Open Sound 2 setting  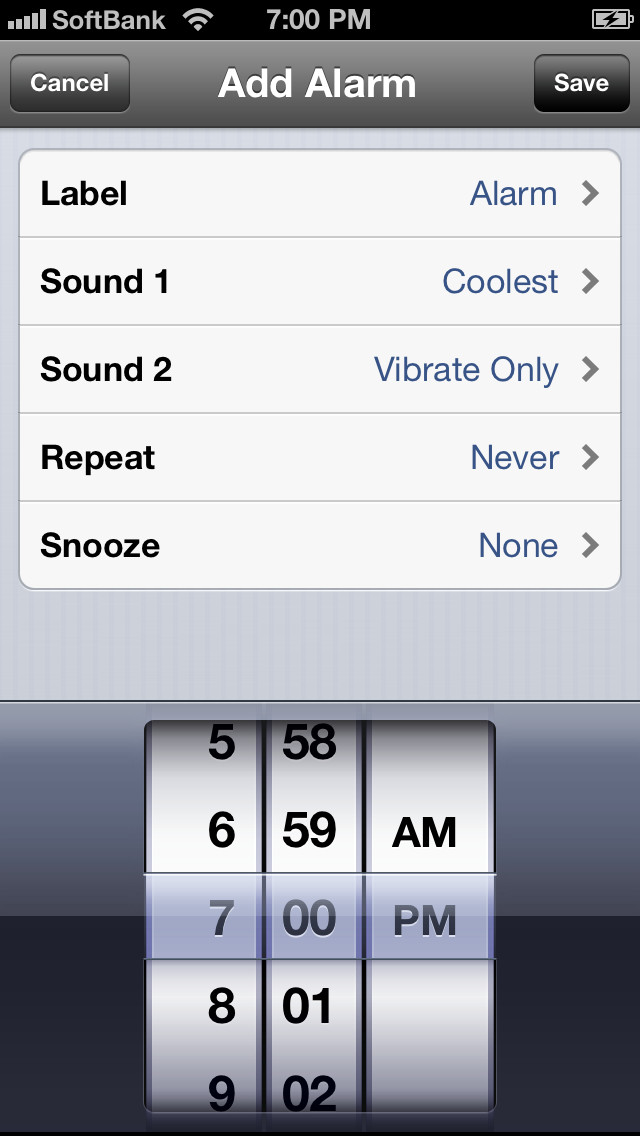pyautogui.click(x=320, y=369)
